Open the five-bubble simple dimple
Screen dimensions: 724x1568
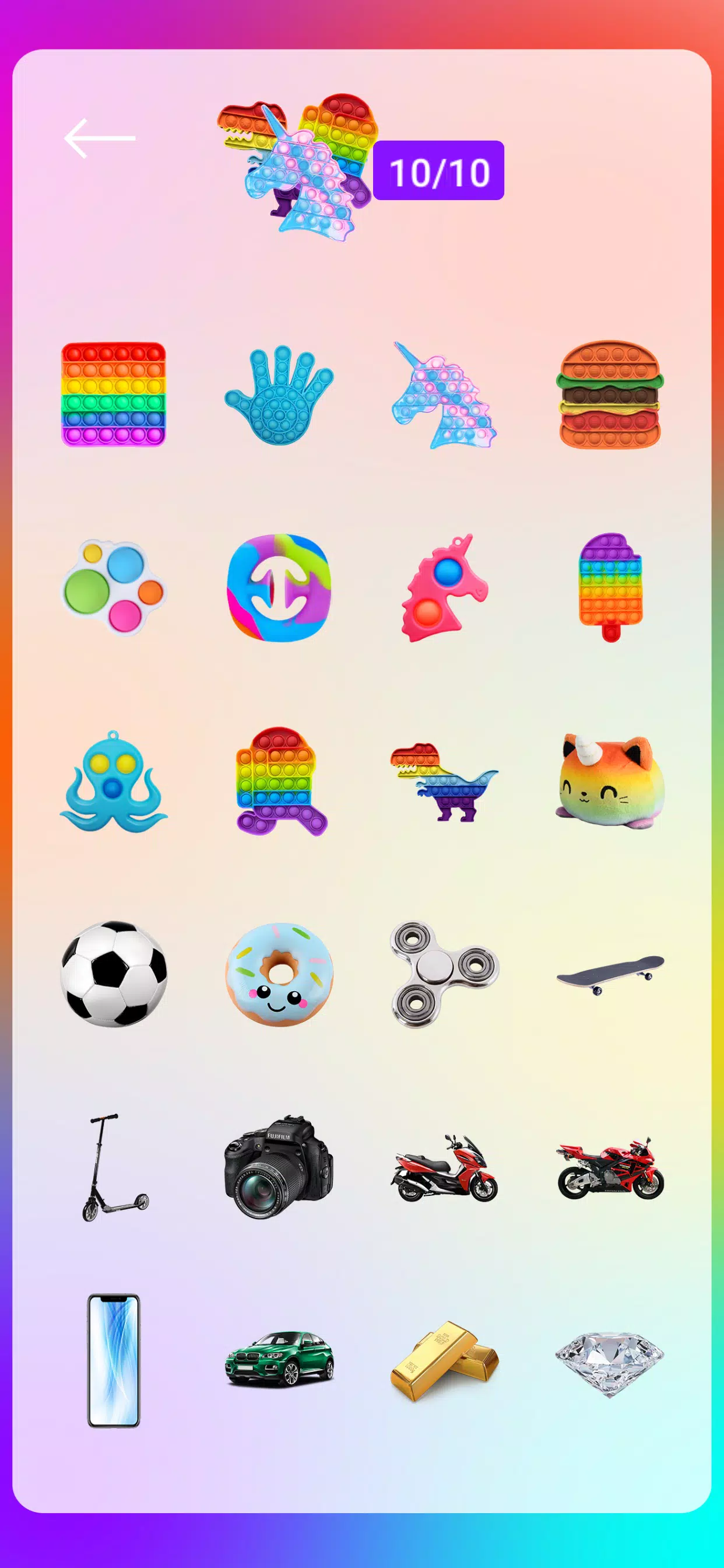pyautogui.click(x=114, y=587)
